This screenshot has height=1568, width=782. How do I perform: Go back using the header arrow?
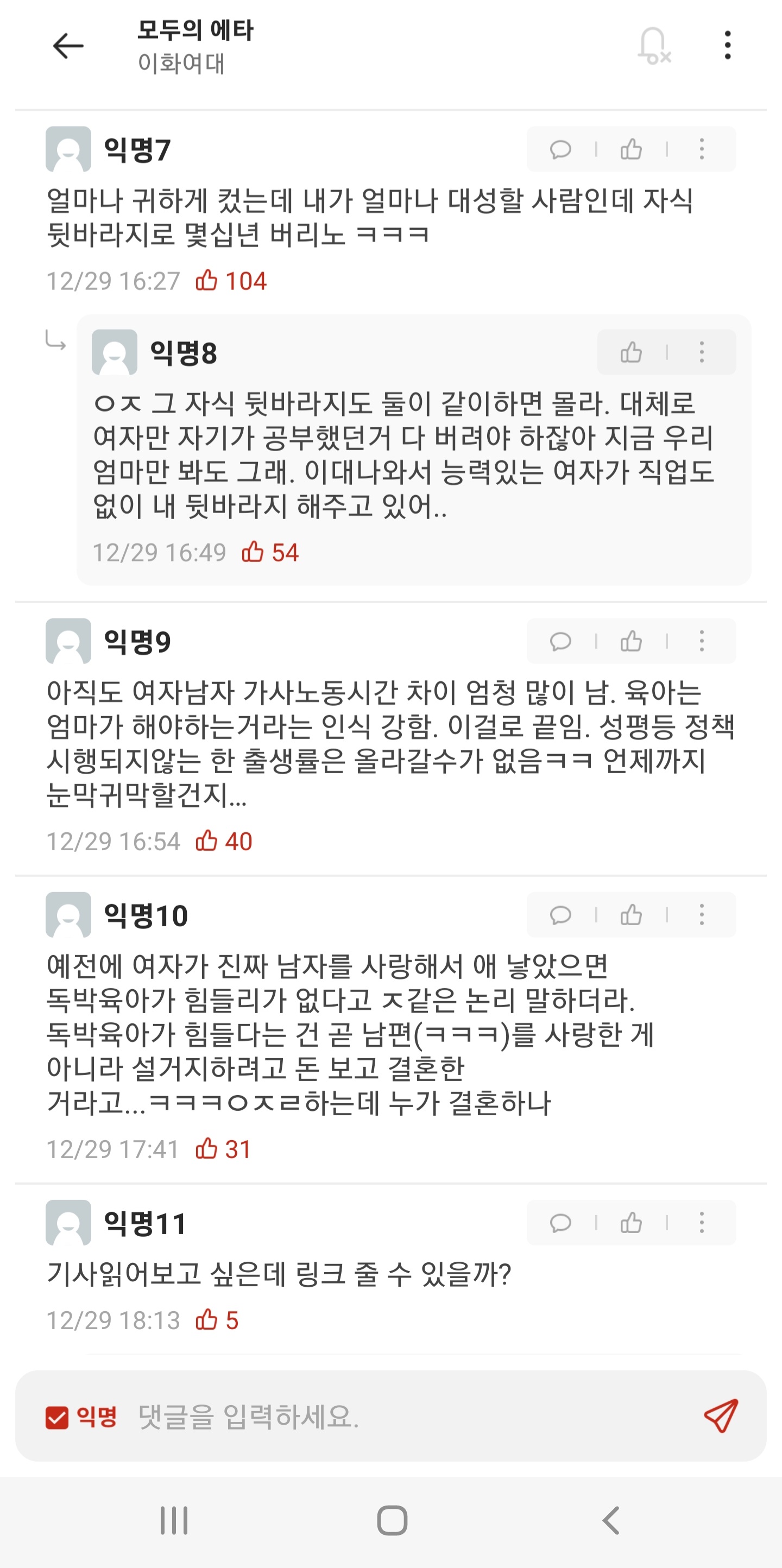point(68,46)
